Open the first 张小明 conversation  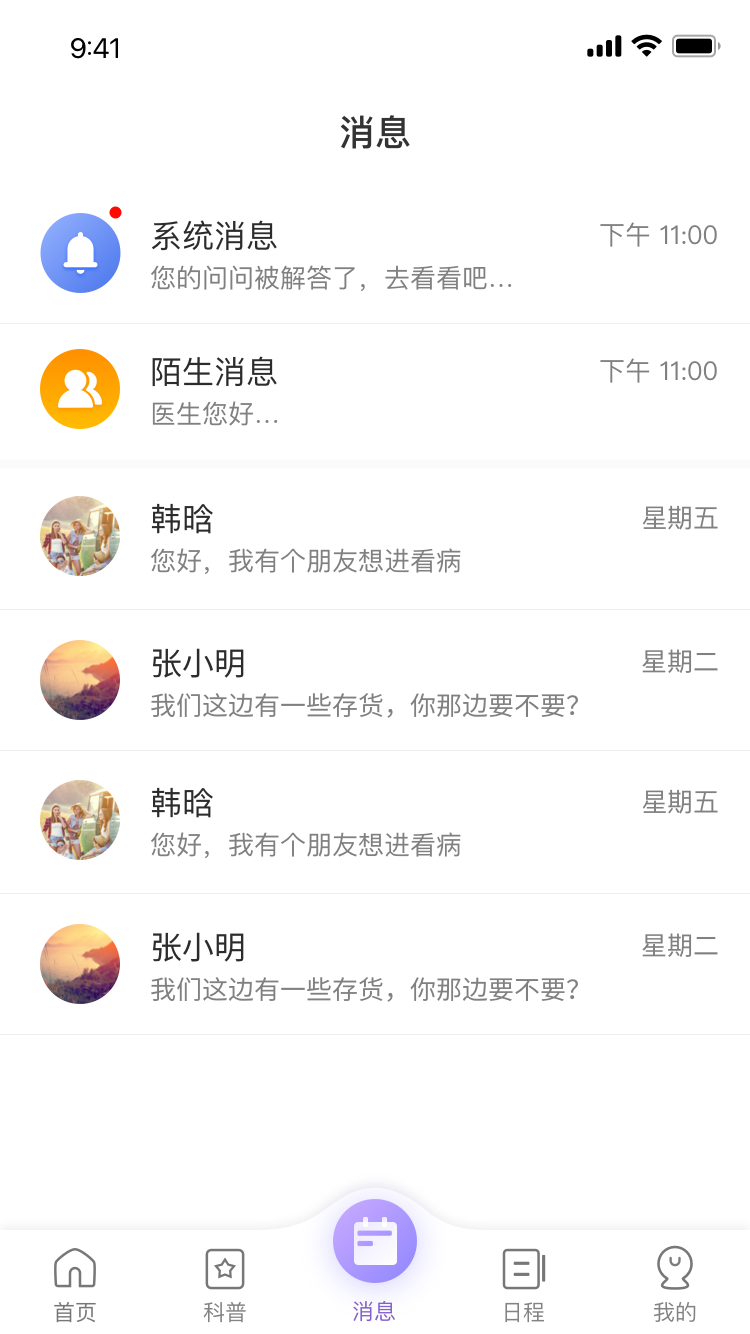click(x=375, y=680)
